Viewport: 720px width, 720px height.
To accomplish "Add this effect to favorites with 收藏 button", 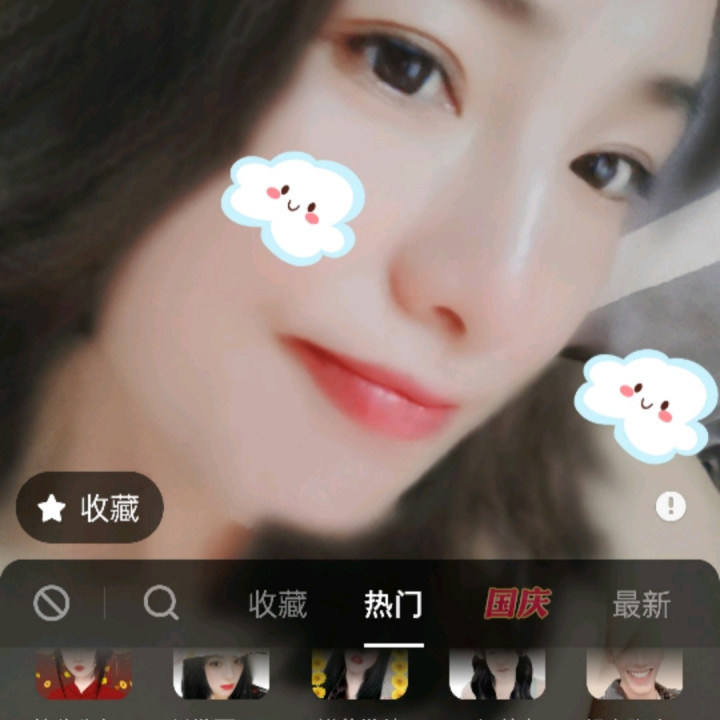I will point(90,508).
